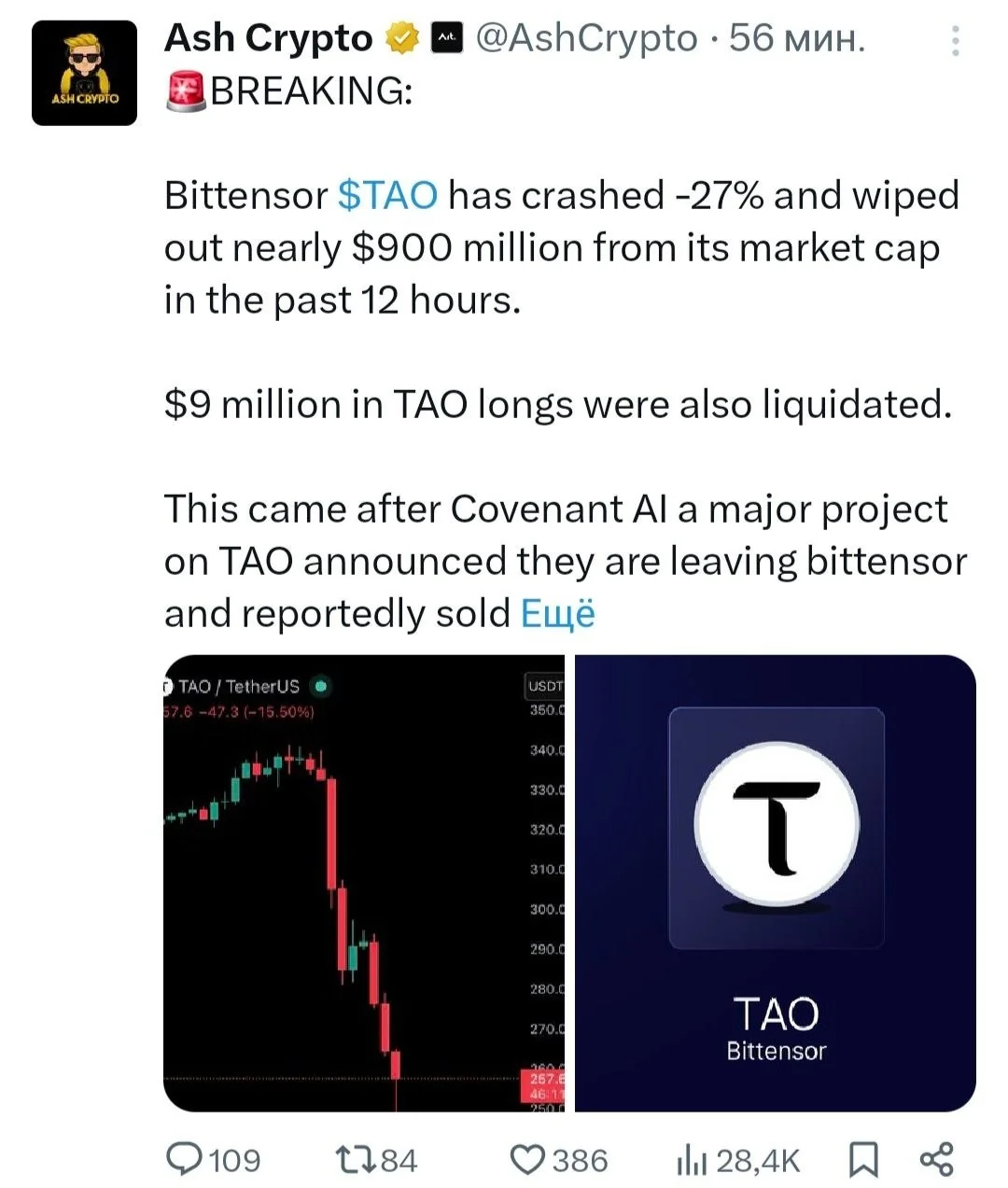Select the Ash Crypto display name

pos(268,38)
